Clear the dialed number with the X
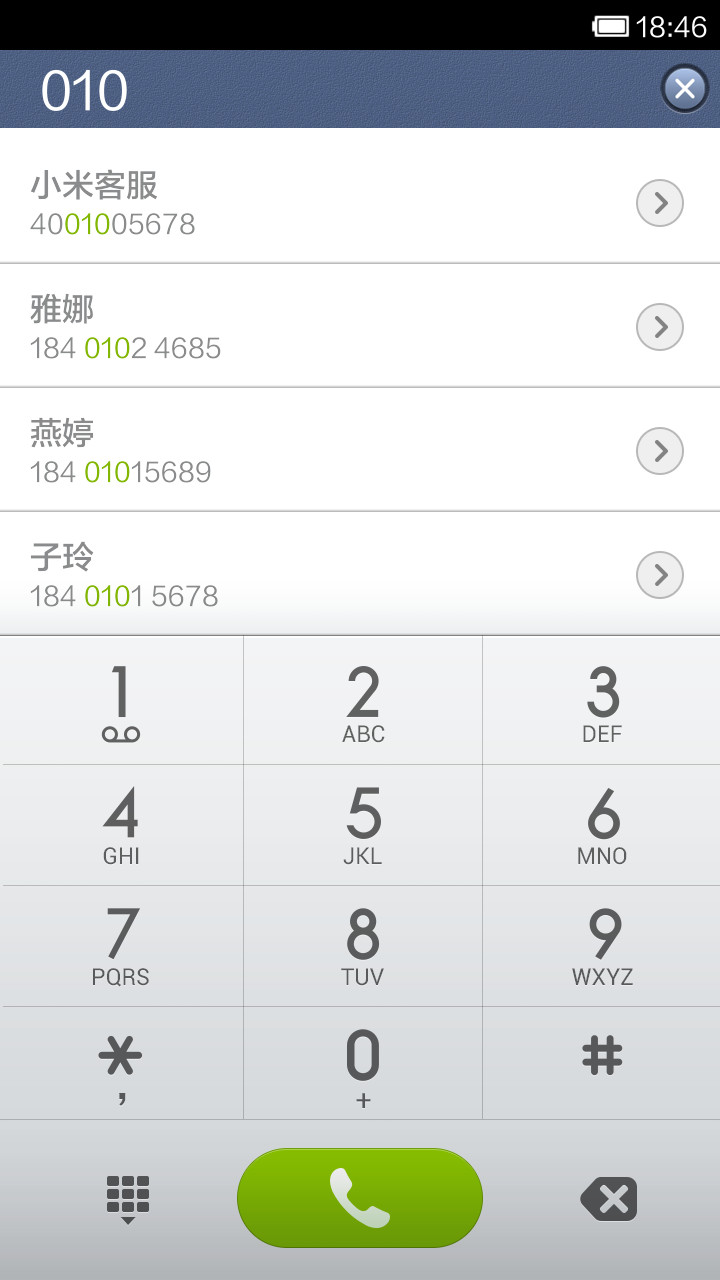The image size is (720, 1280). (685, 89)
